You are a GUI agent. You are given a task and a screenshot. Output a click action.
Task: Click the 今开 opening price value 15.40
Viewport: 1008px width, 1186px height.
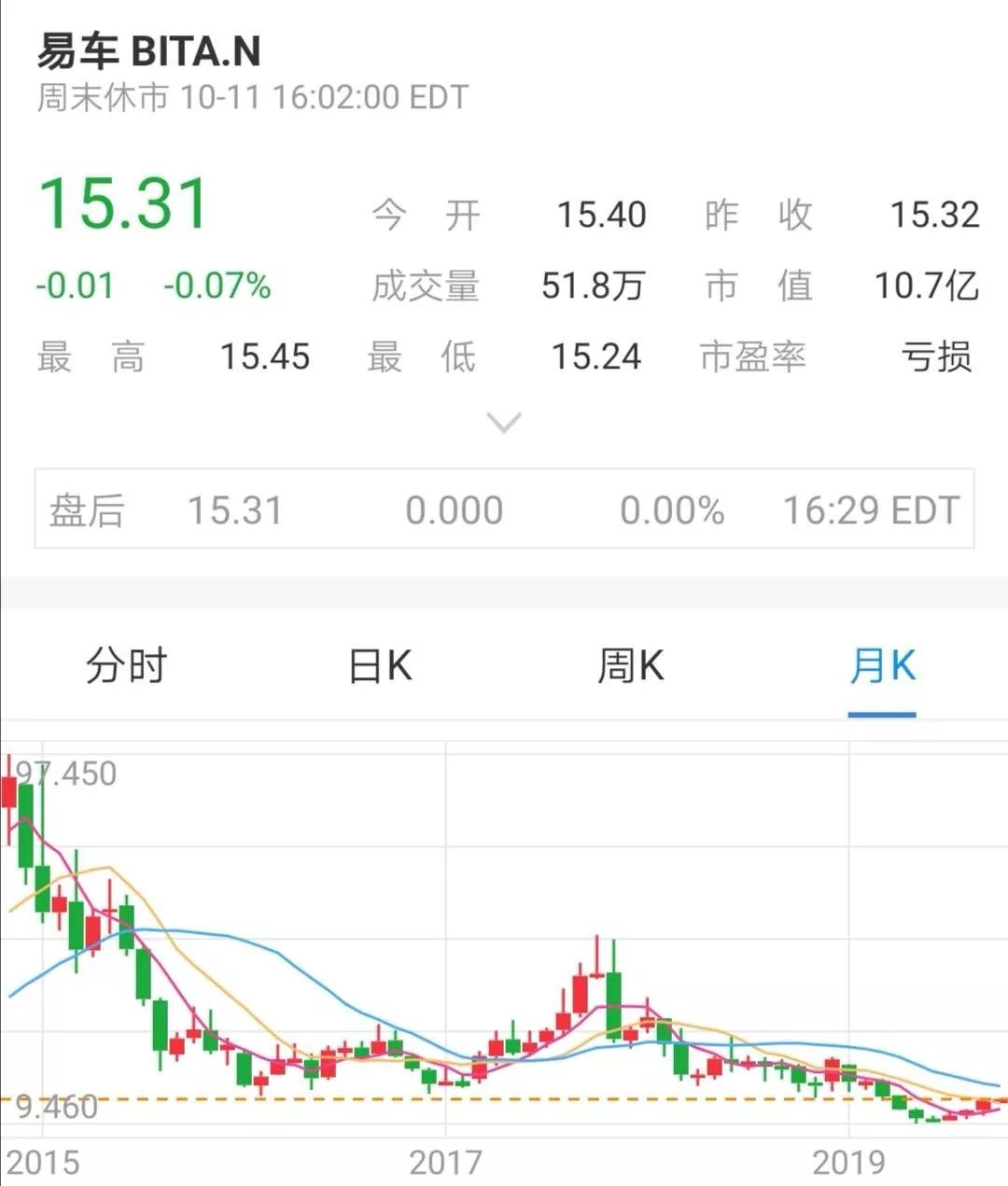pyautogui.click(x=598, y=215)
